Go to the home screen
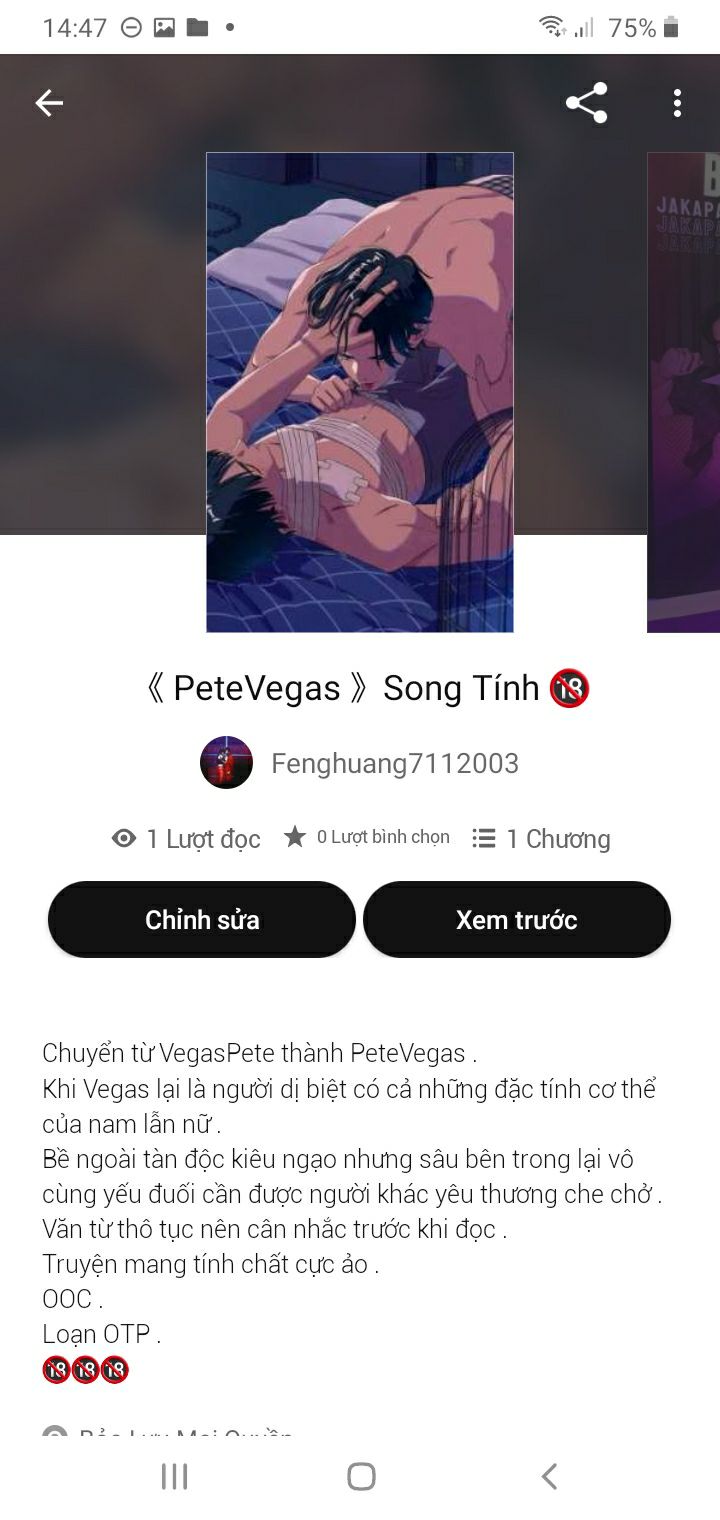The width and height of the screenshot is (720, 1520). tap(360, 1476)
